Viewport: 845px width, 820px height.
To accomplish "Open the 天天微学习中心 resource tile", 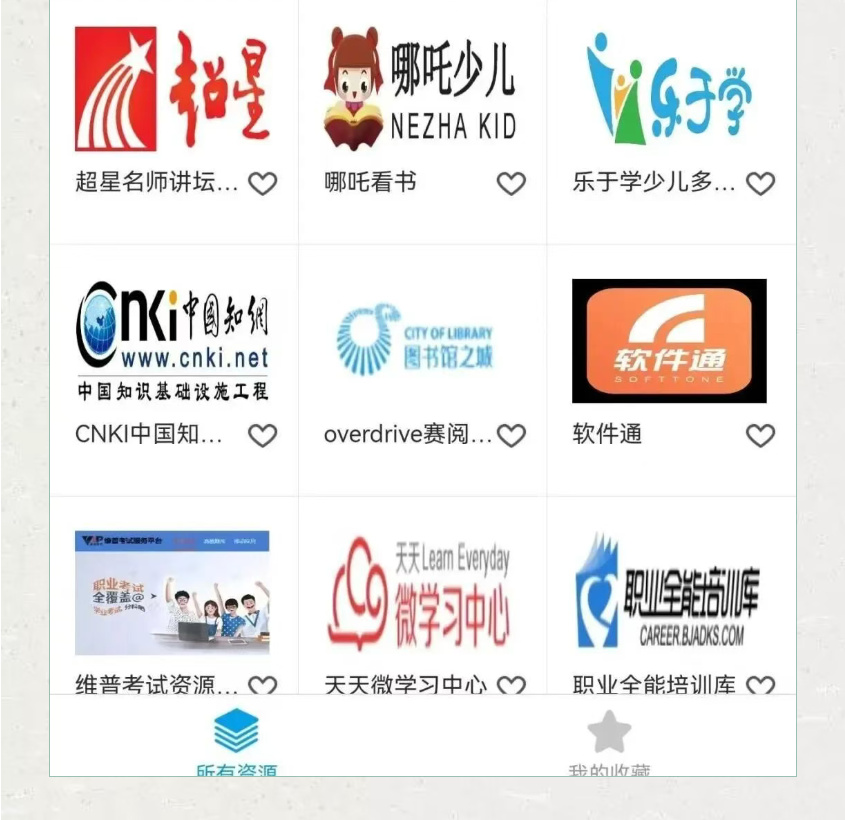I will (x=420, y=593).
